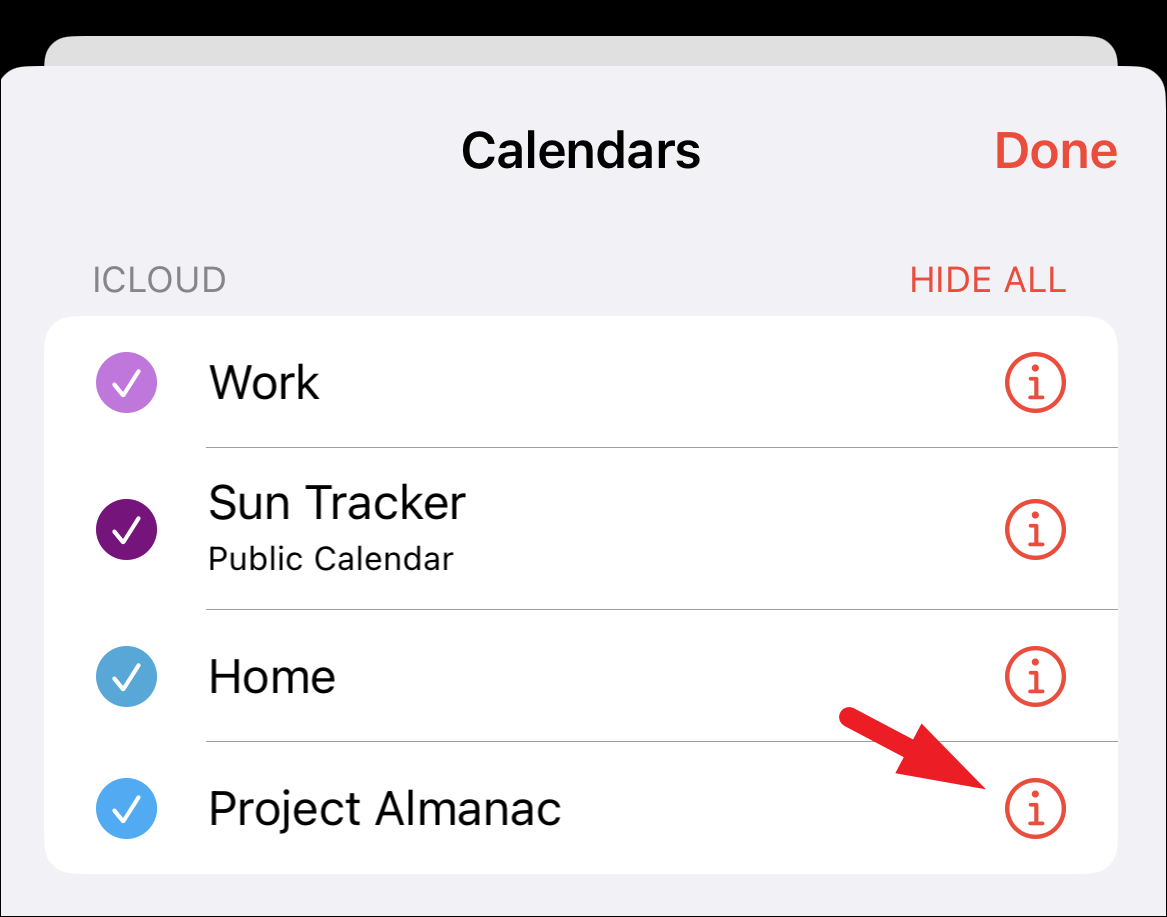Uncheck the Work calendar
Viewport: 1167px width, 917px height.
coord(126,383)
